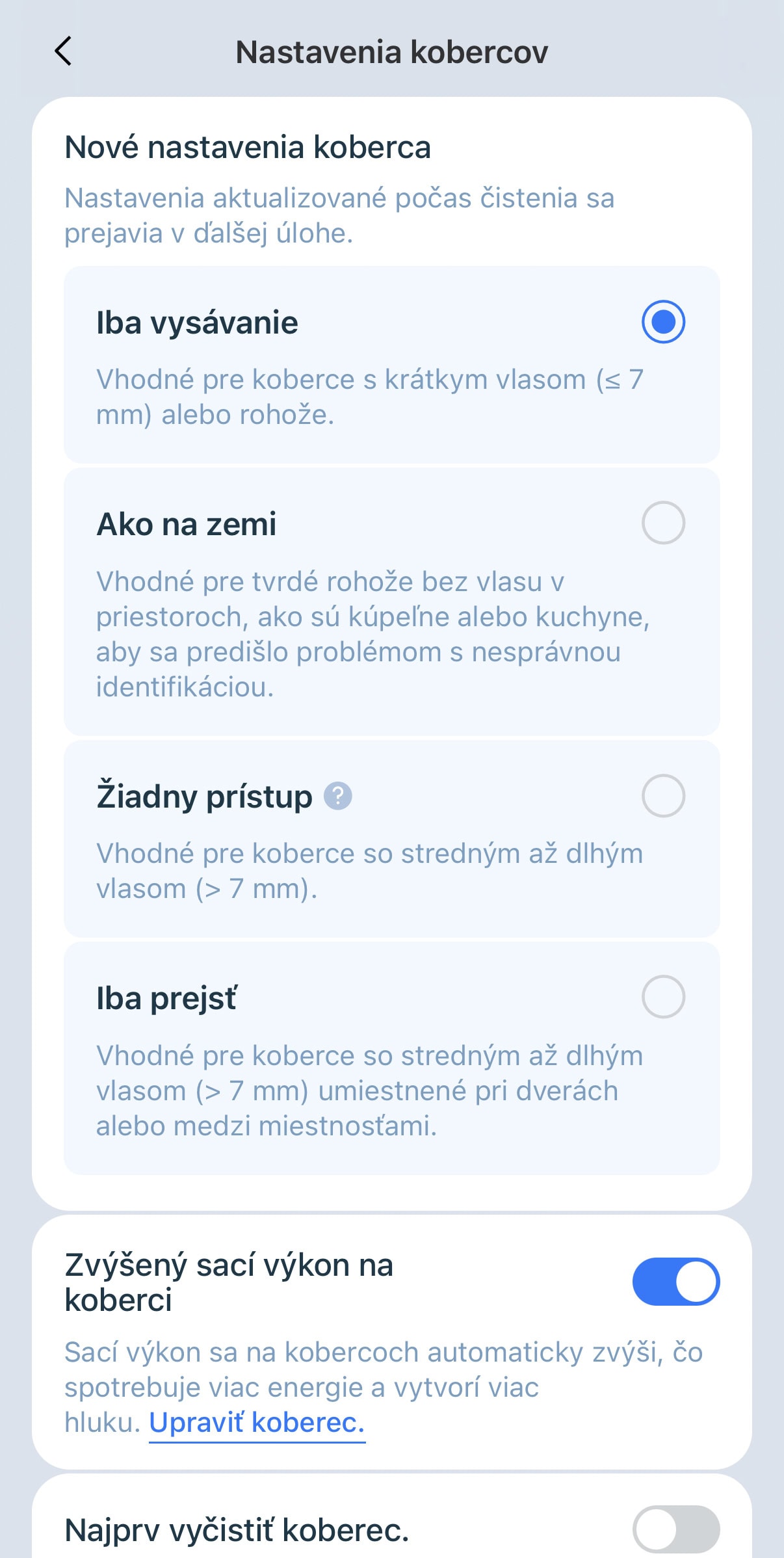Open the Upraviť koberec link
Screen dimensions: 784x1558
tap(257, 1423)
